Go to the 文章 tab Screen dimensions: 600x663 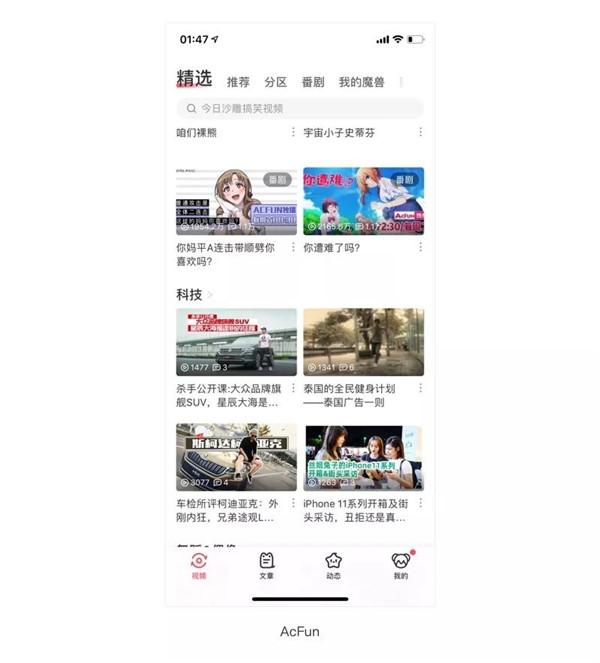tap(266, 566)
